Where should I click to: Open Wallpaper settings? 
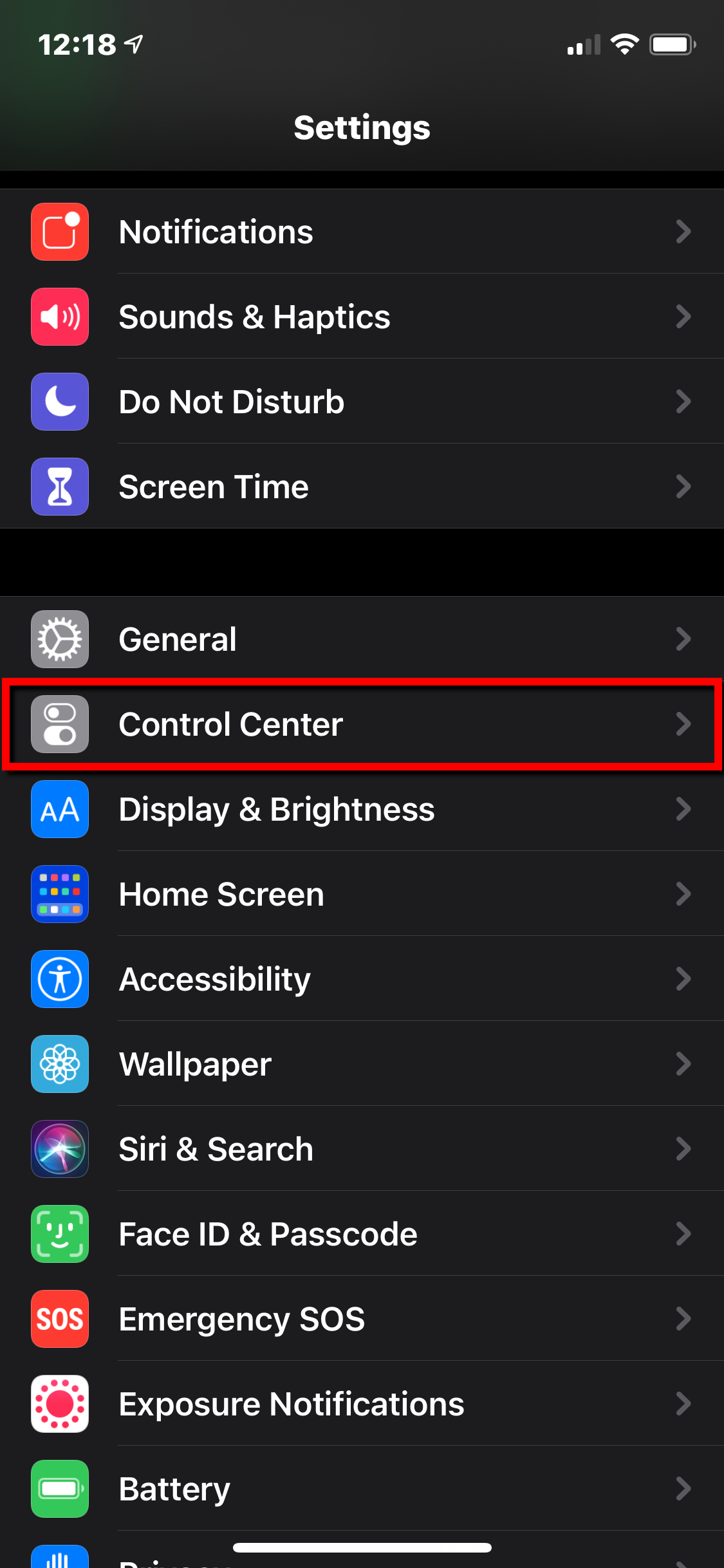point(362,1064)
